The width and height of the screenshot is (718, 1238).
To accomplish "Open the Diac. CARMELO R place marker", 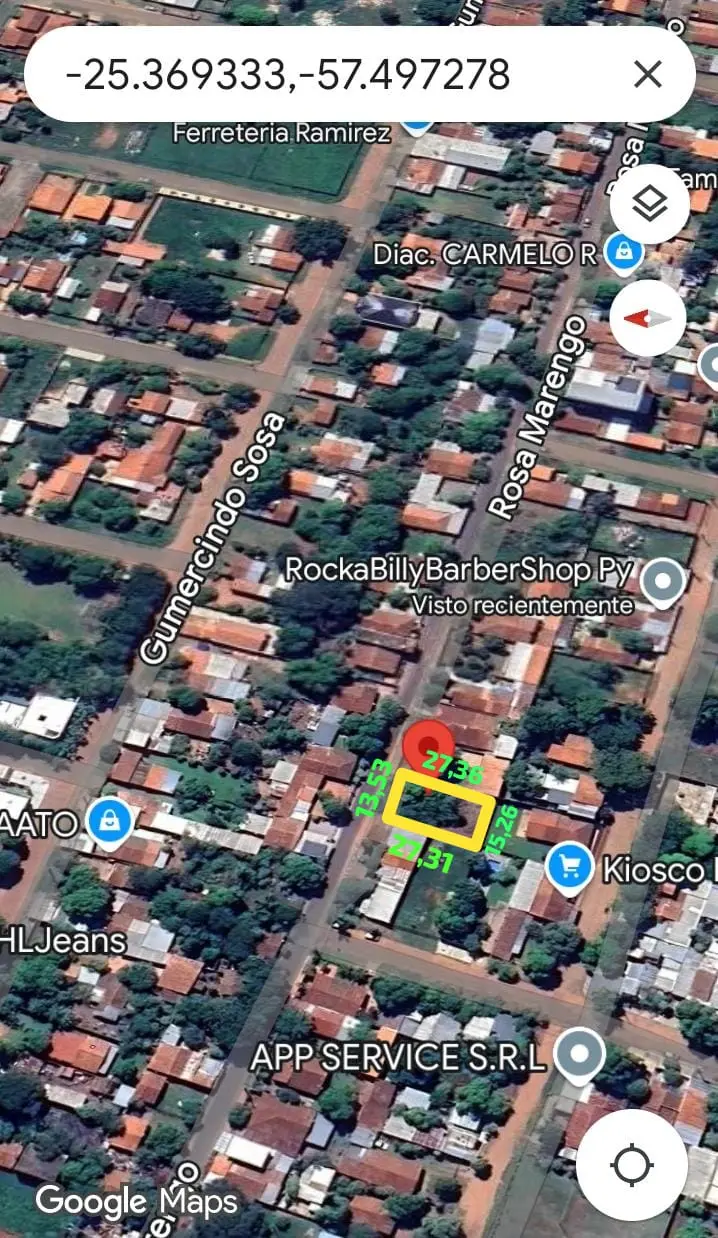I will [x=624, y=252].
